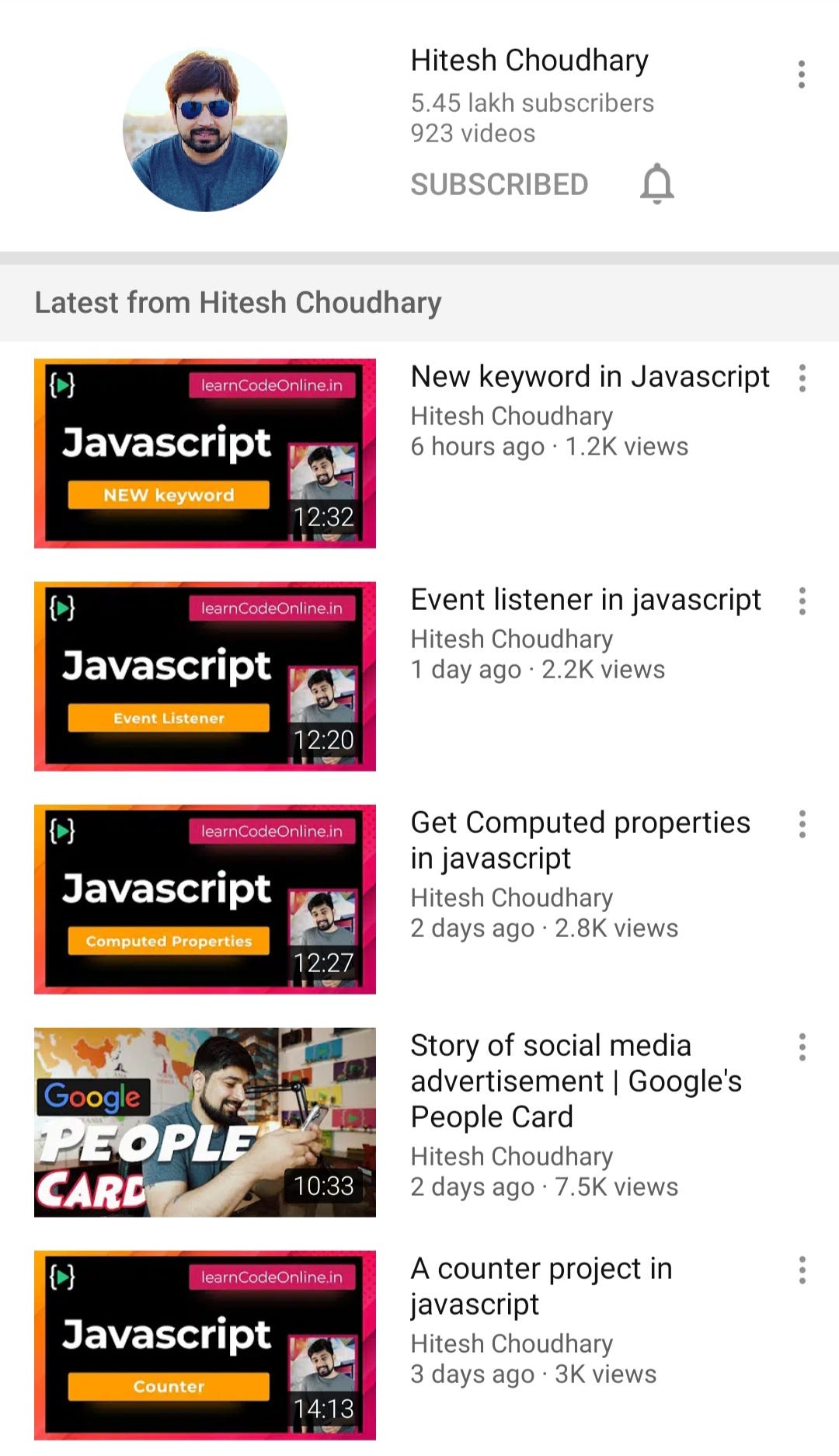Open options for Google's People Card video
The image size is (839, 1456).
(x=802, y=1047)
